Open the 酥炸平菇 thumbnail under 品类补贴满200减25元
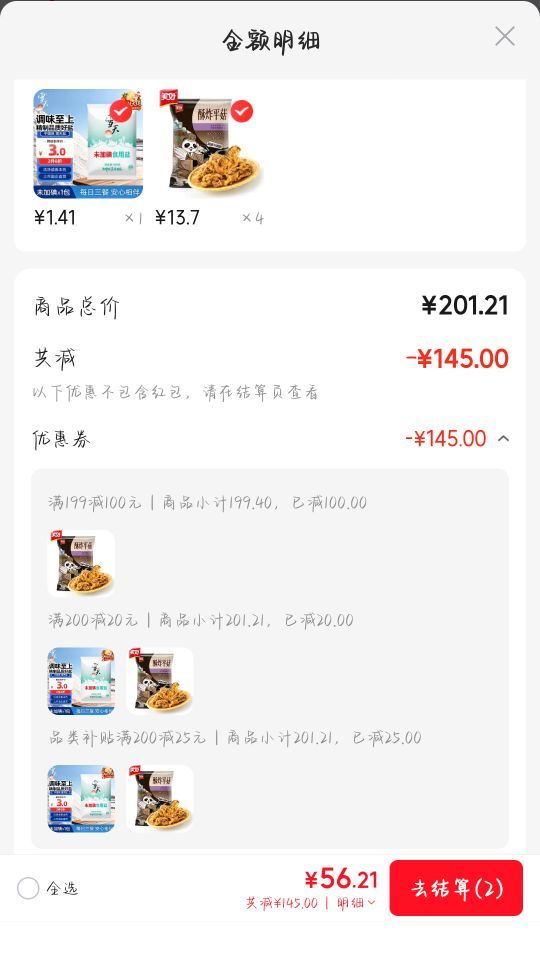Viewport: 540px width, 961px height. (x=160, y=799)
